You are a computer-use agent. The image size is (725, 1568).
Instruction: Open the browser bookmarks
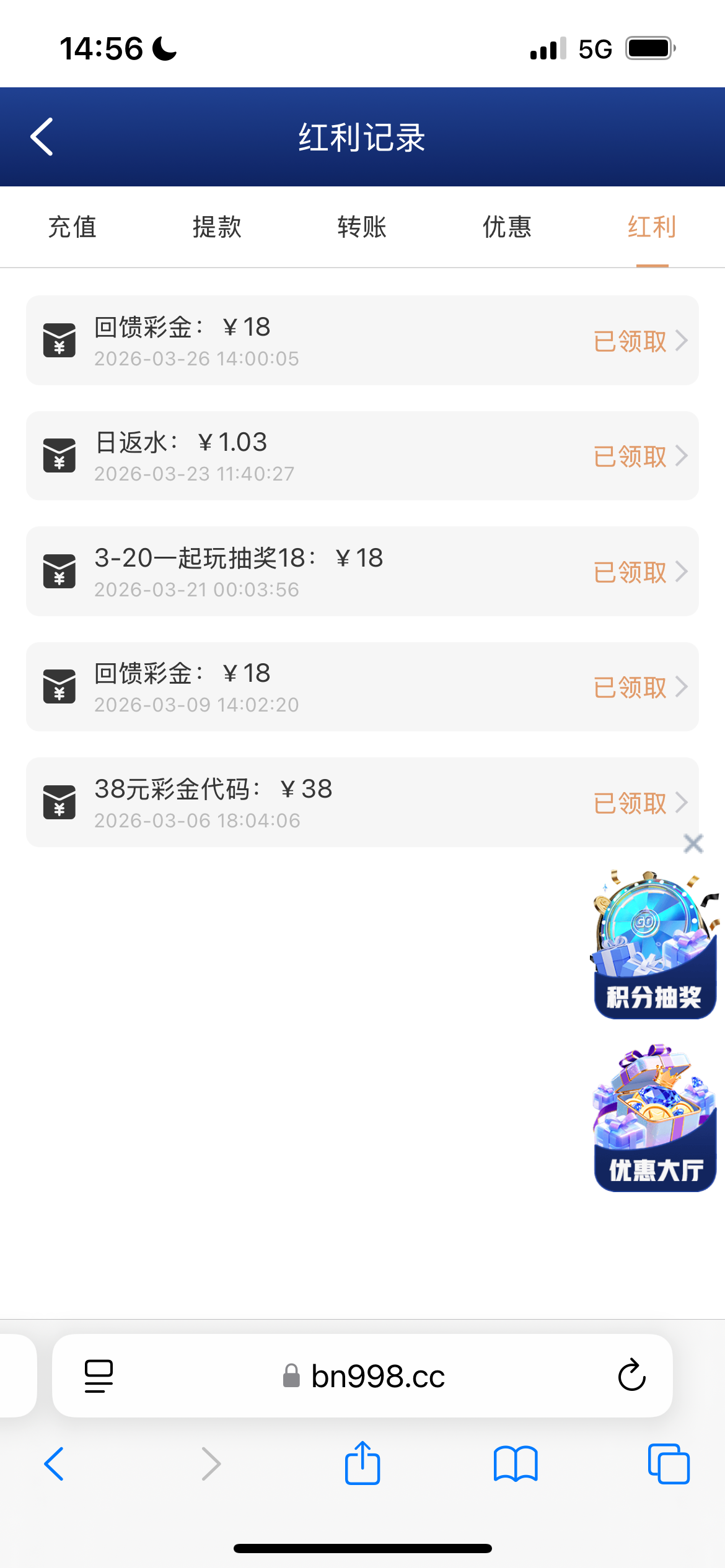(x=516, y=1464)
